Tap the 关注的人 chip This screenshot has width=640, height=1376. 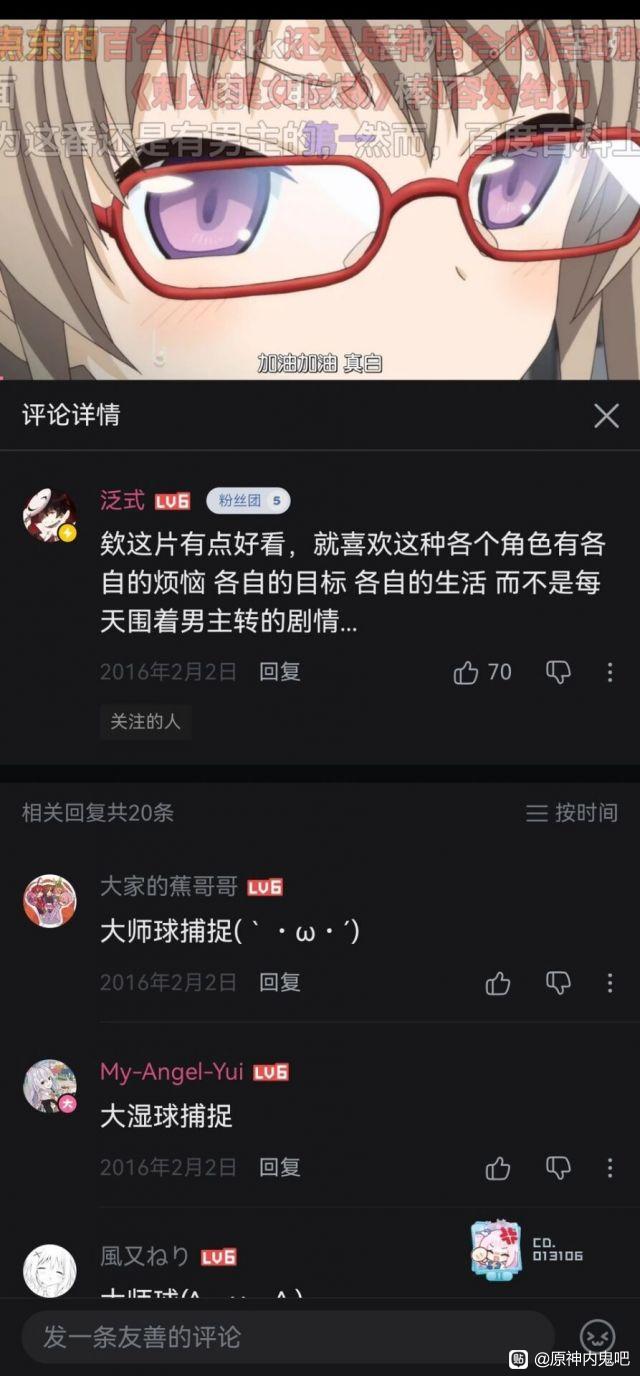click(x=145, y=721)
